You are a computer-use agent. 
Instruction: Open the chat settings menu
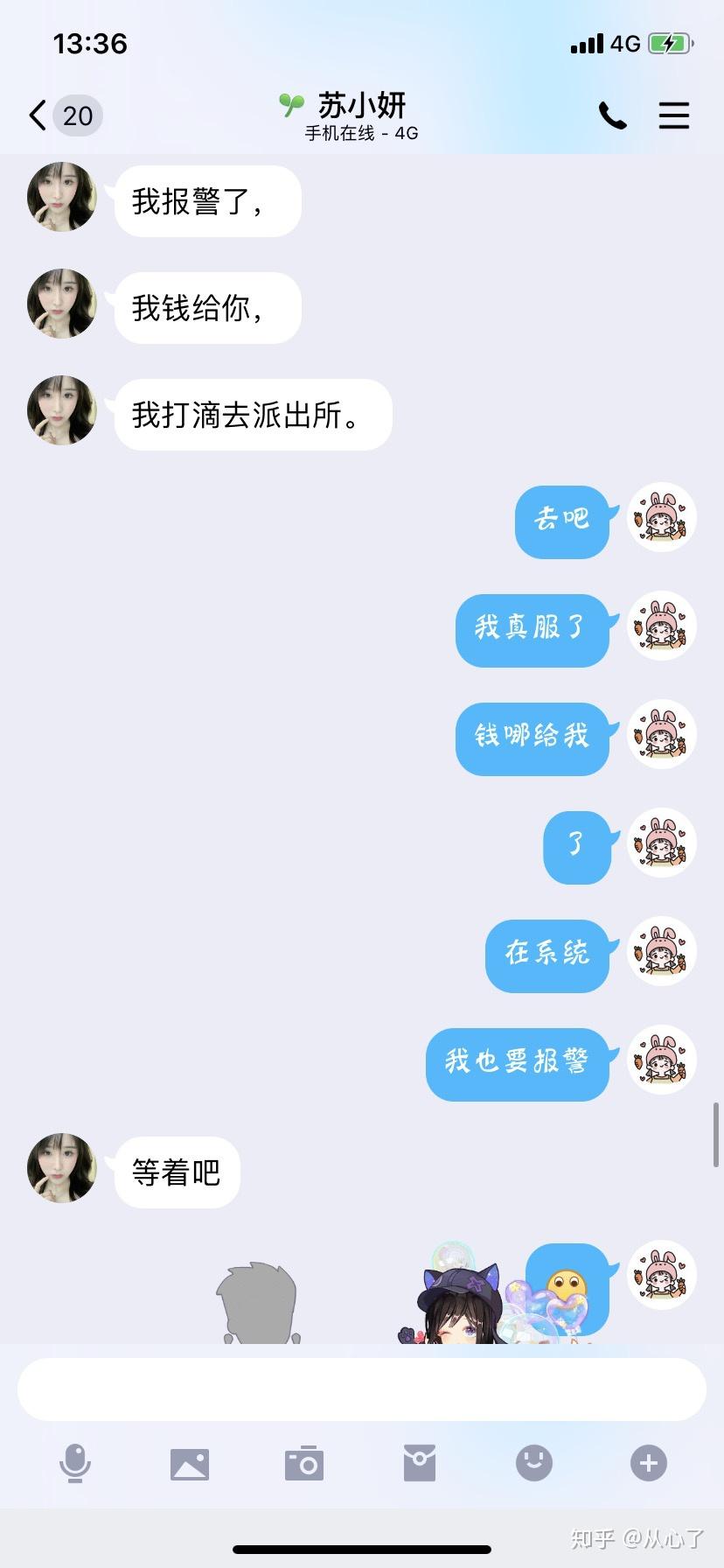pyautogui.click(x=673, y=115)
